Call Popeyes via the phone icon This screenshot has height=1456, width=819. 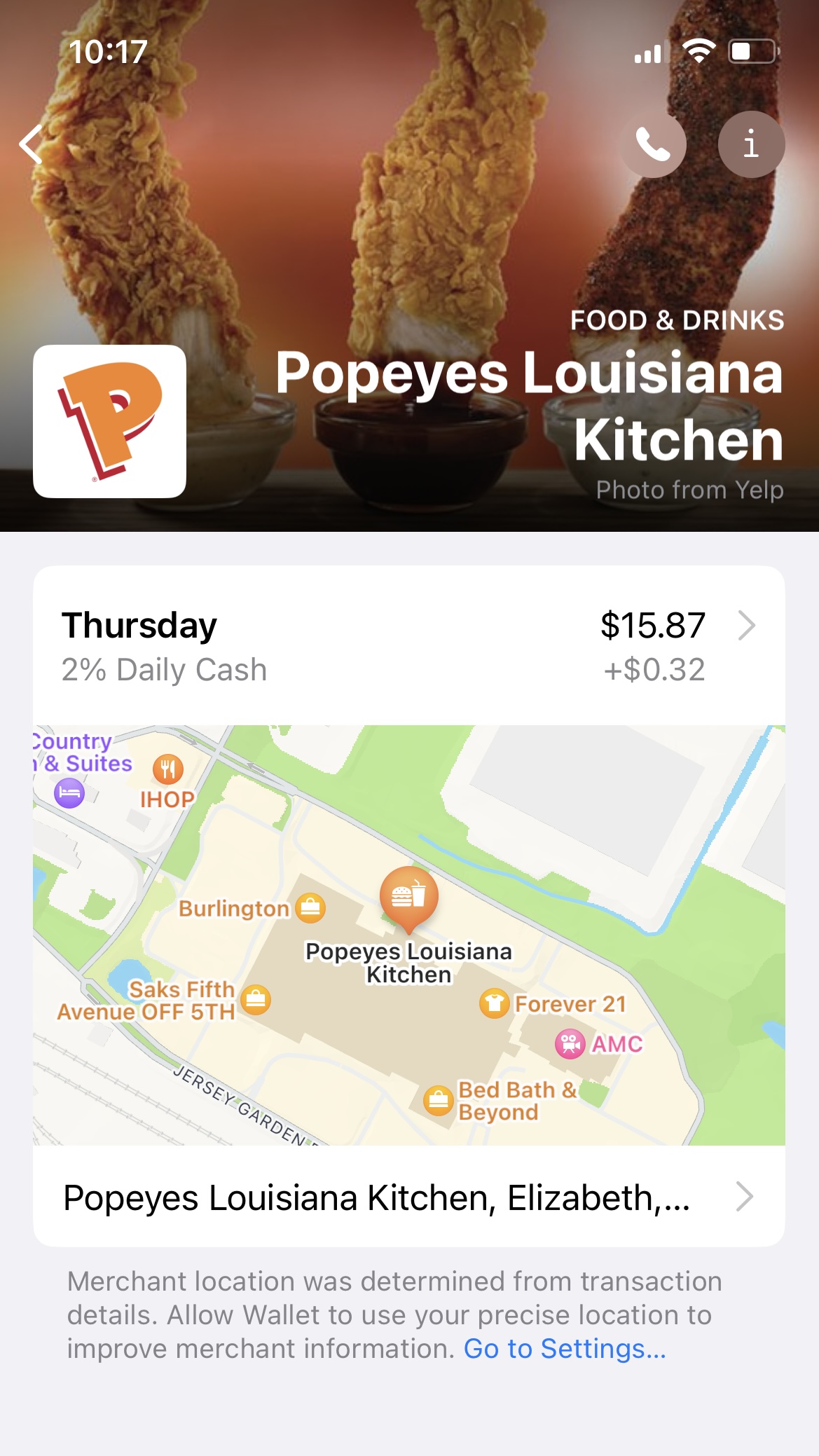pos(653,144)
